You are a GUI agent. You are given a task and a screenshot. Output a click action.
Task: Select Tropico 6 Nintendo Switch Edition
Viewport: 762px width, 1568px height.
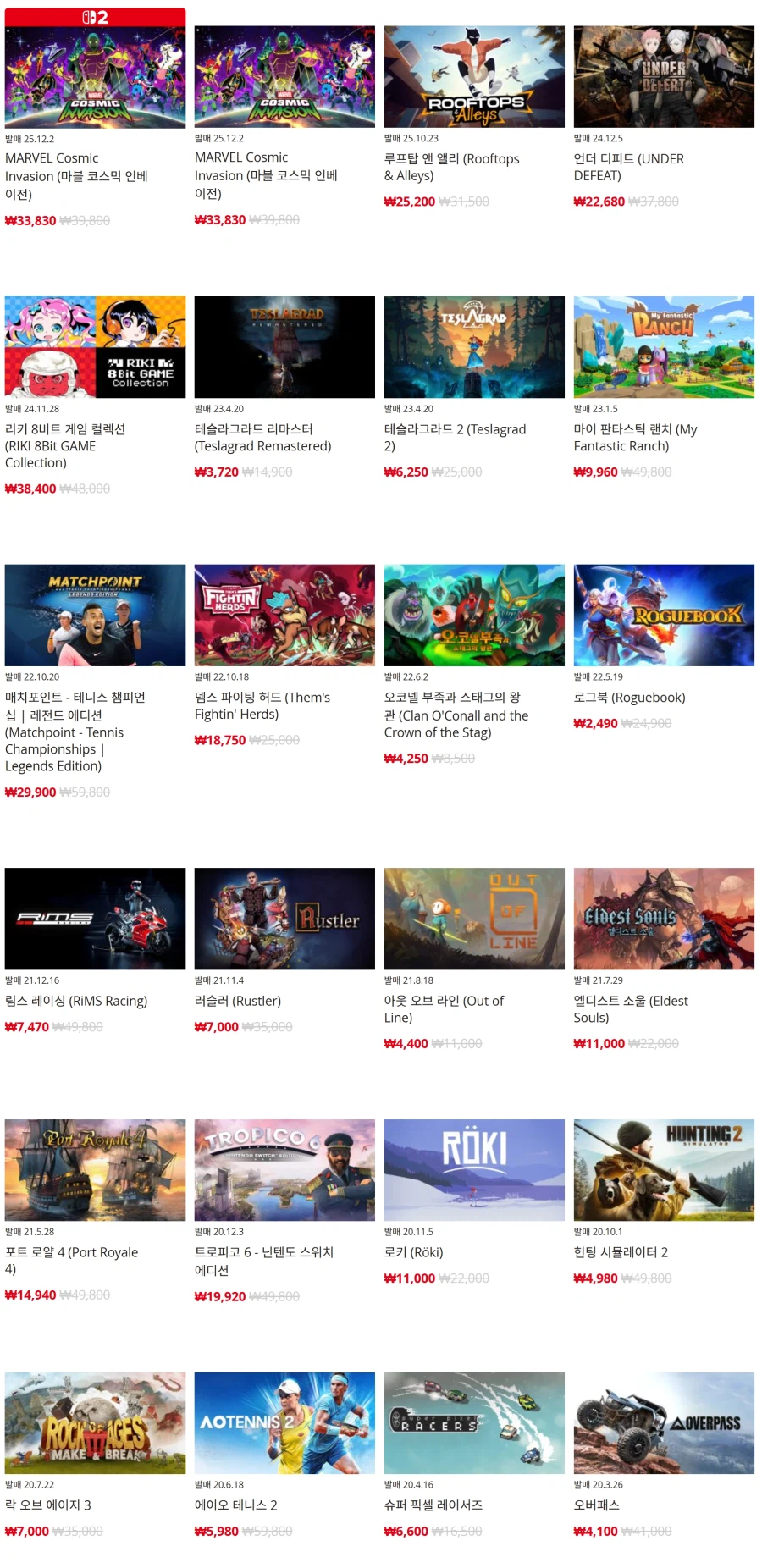(284, 1170)
